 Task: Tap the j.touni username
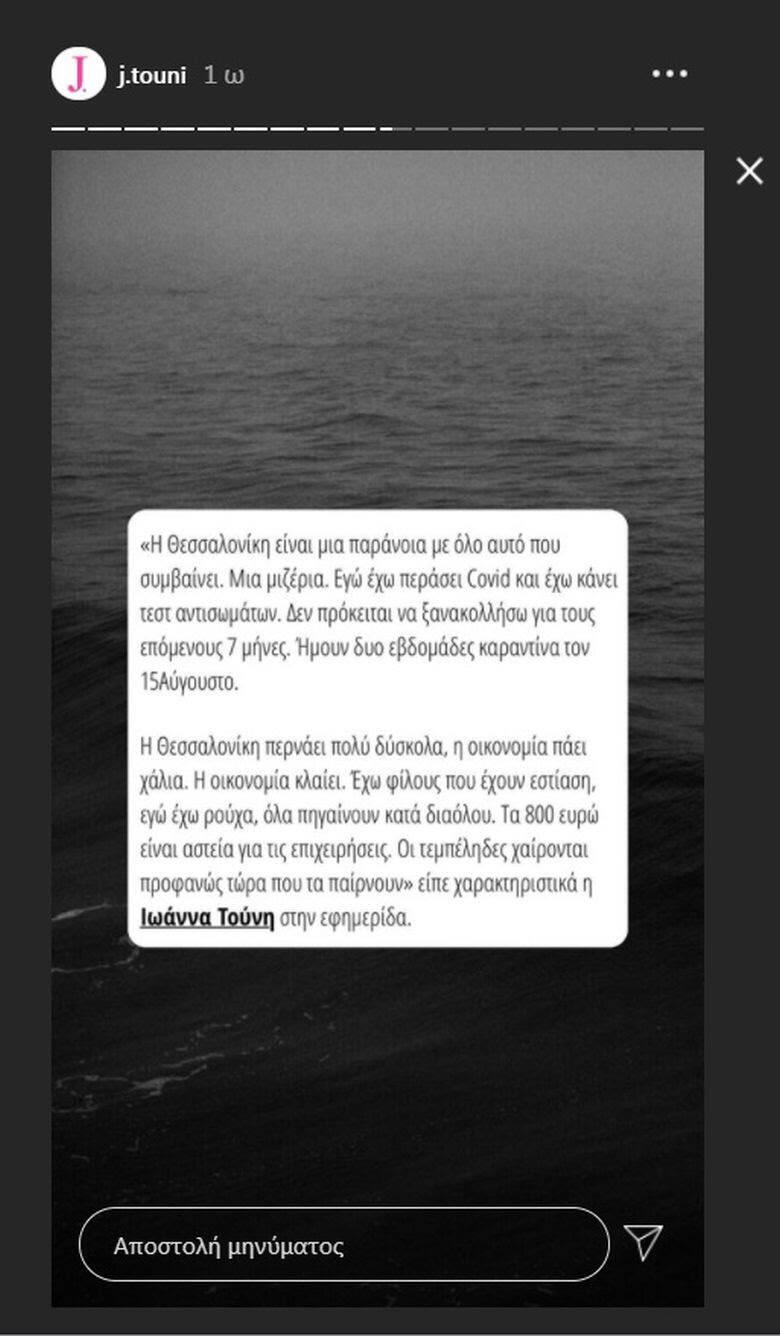(152, 75)
